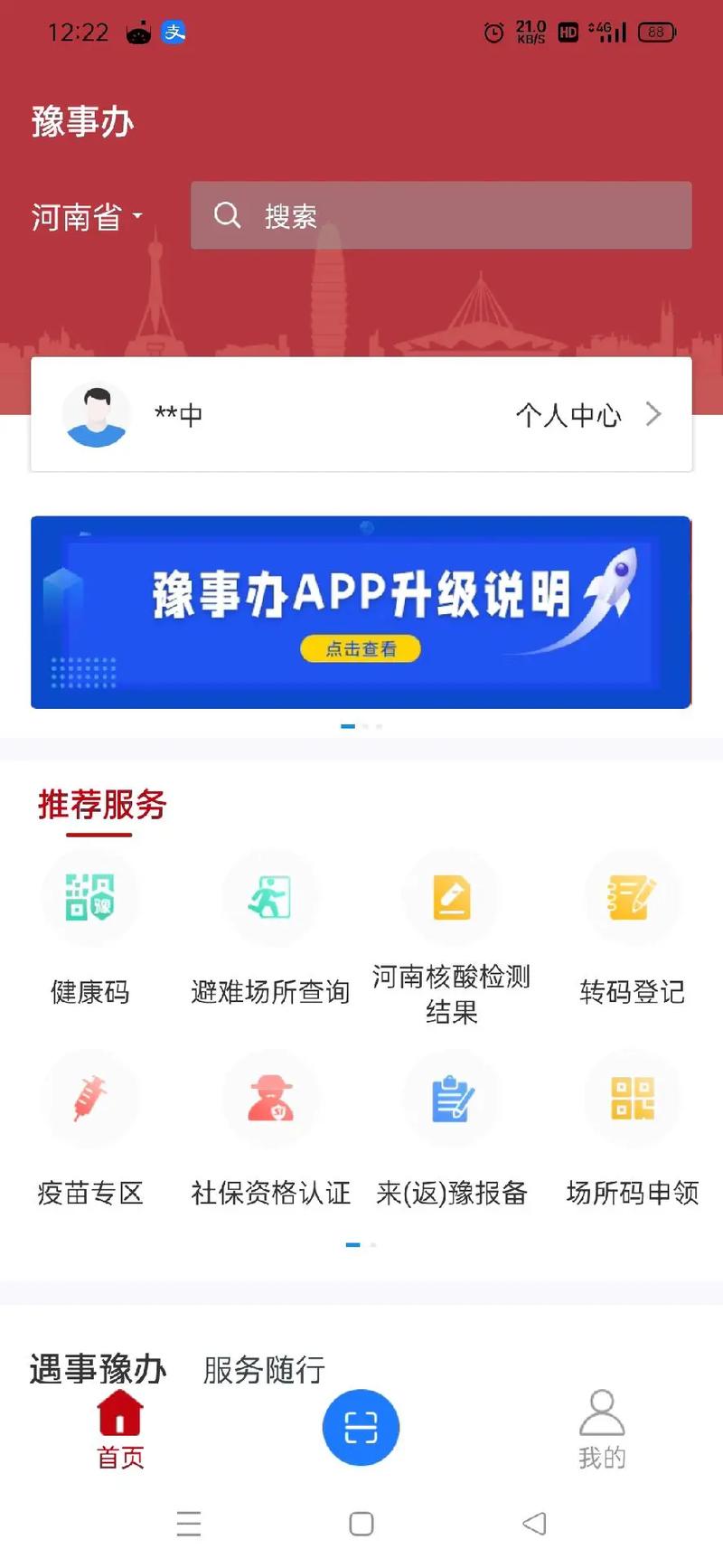Screen dimensions: 723x1568
Task: Switch to the 服务随行 tab
Action: [x=263, y=1371]
